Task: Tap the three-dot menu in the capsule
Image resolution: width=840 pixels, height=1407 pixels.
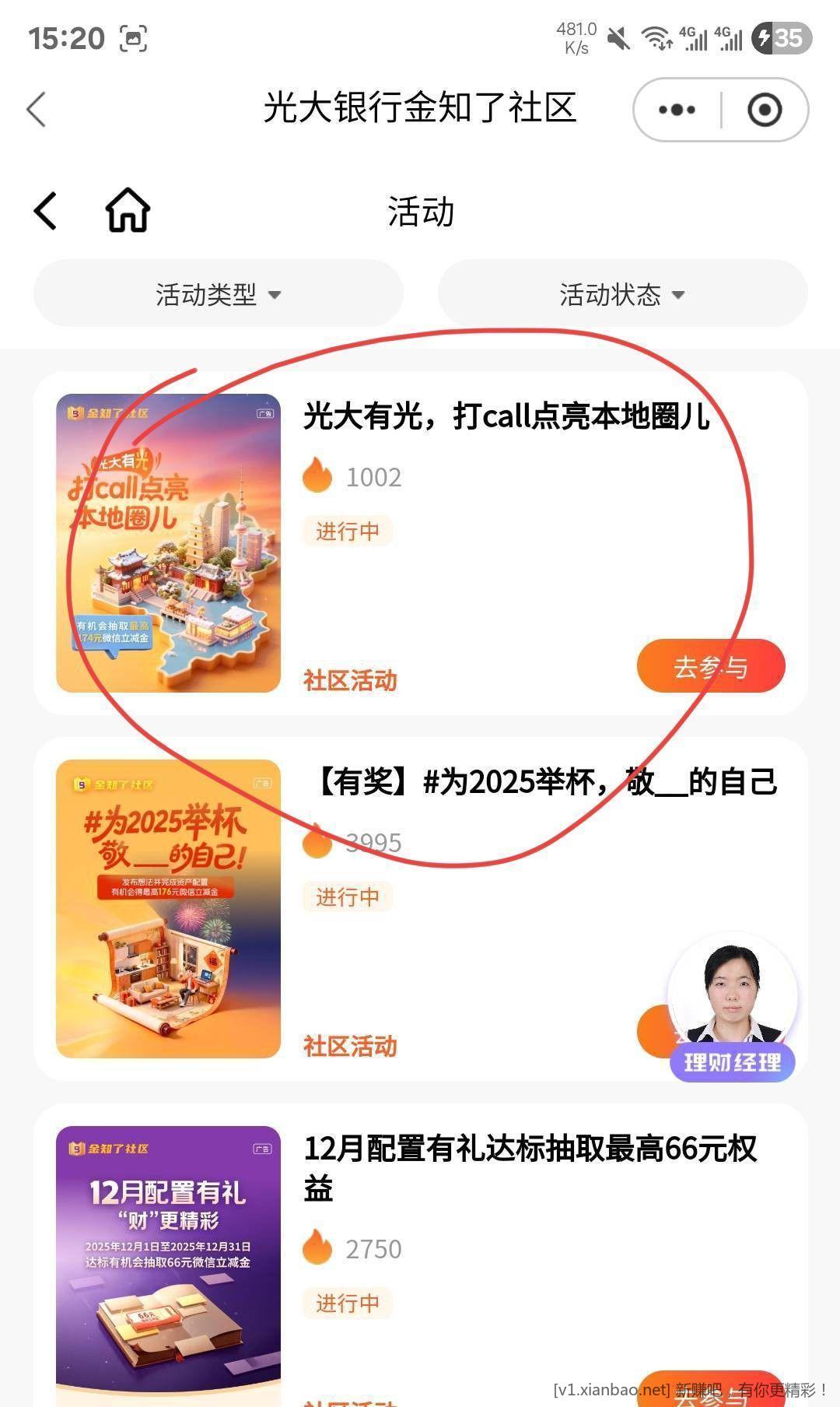Action: (x=675, y=109)
